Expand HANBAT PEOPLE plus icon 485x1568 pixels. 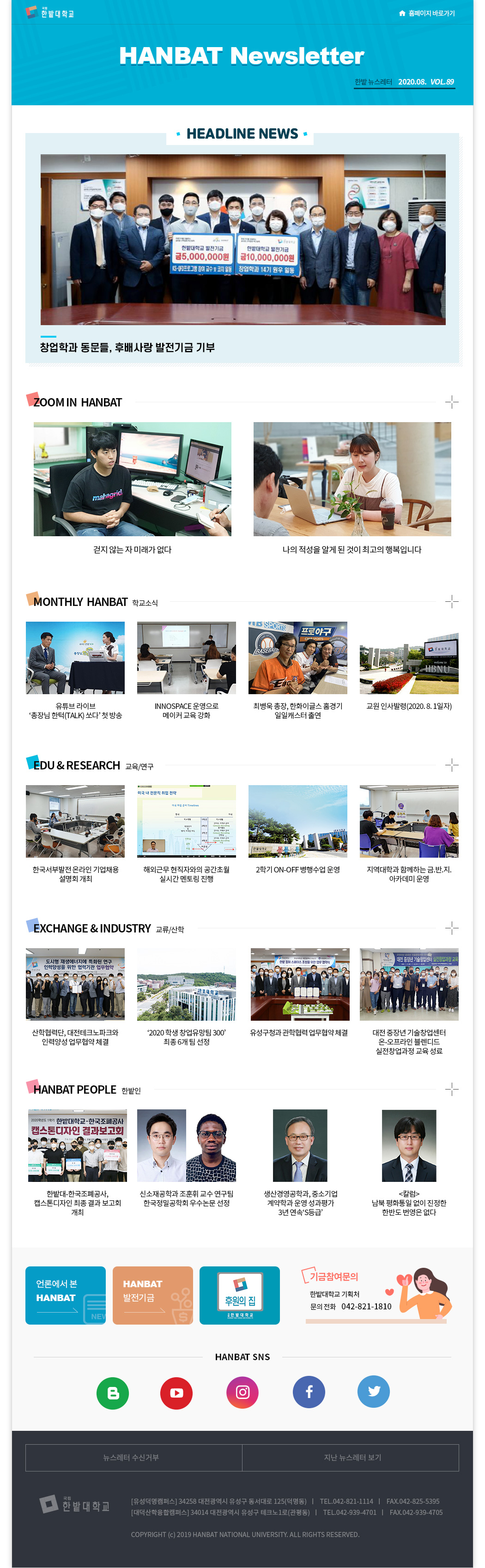point(452,1089)
